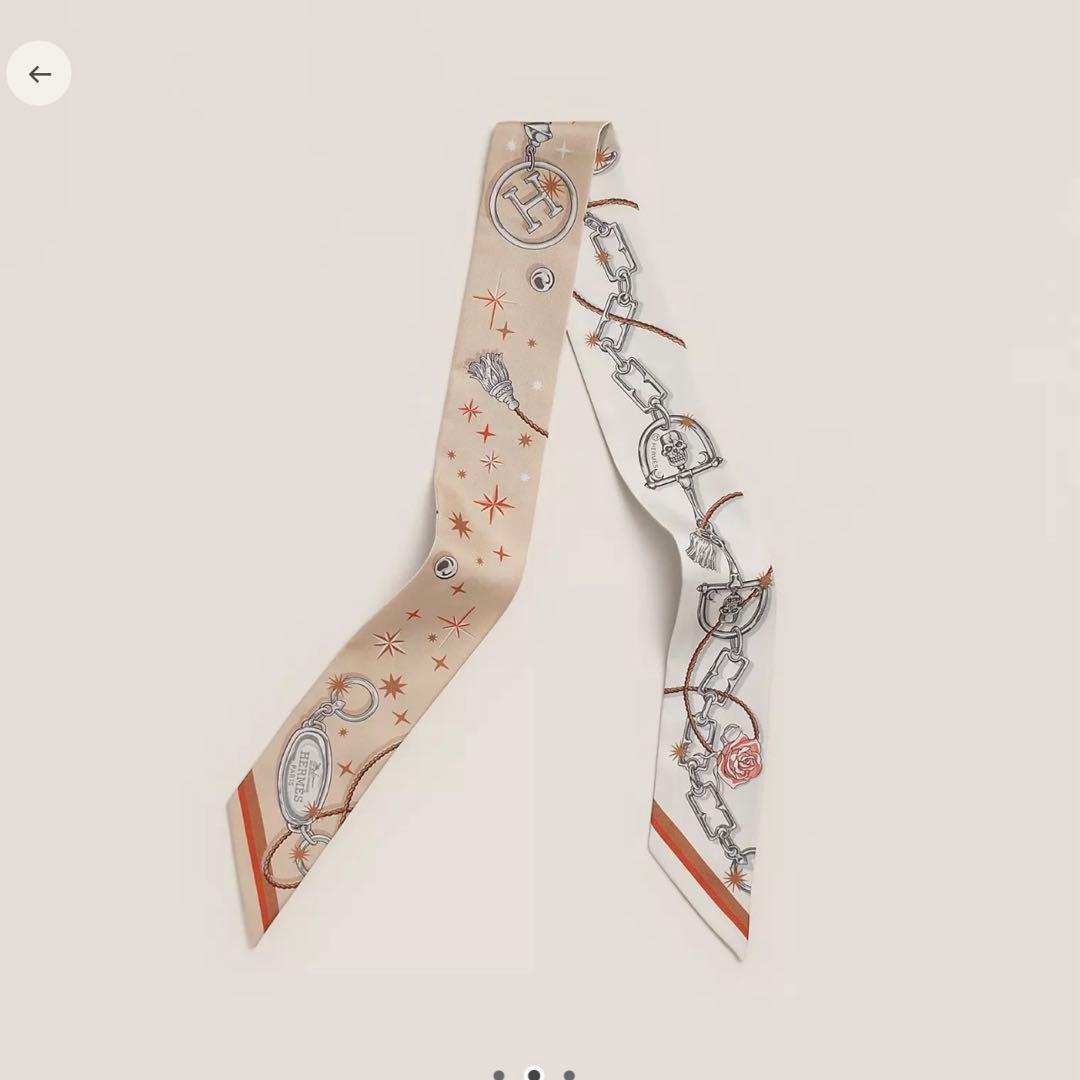The height and width of the screenshot is (1080, 1080).
Task: Go back using the arrow button
Action: click(x=39, y=73)
